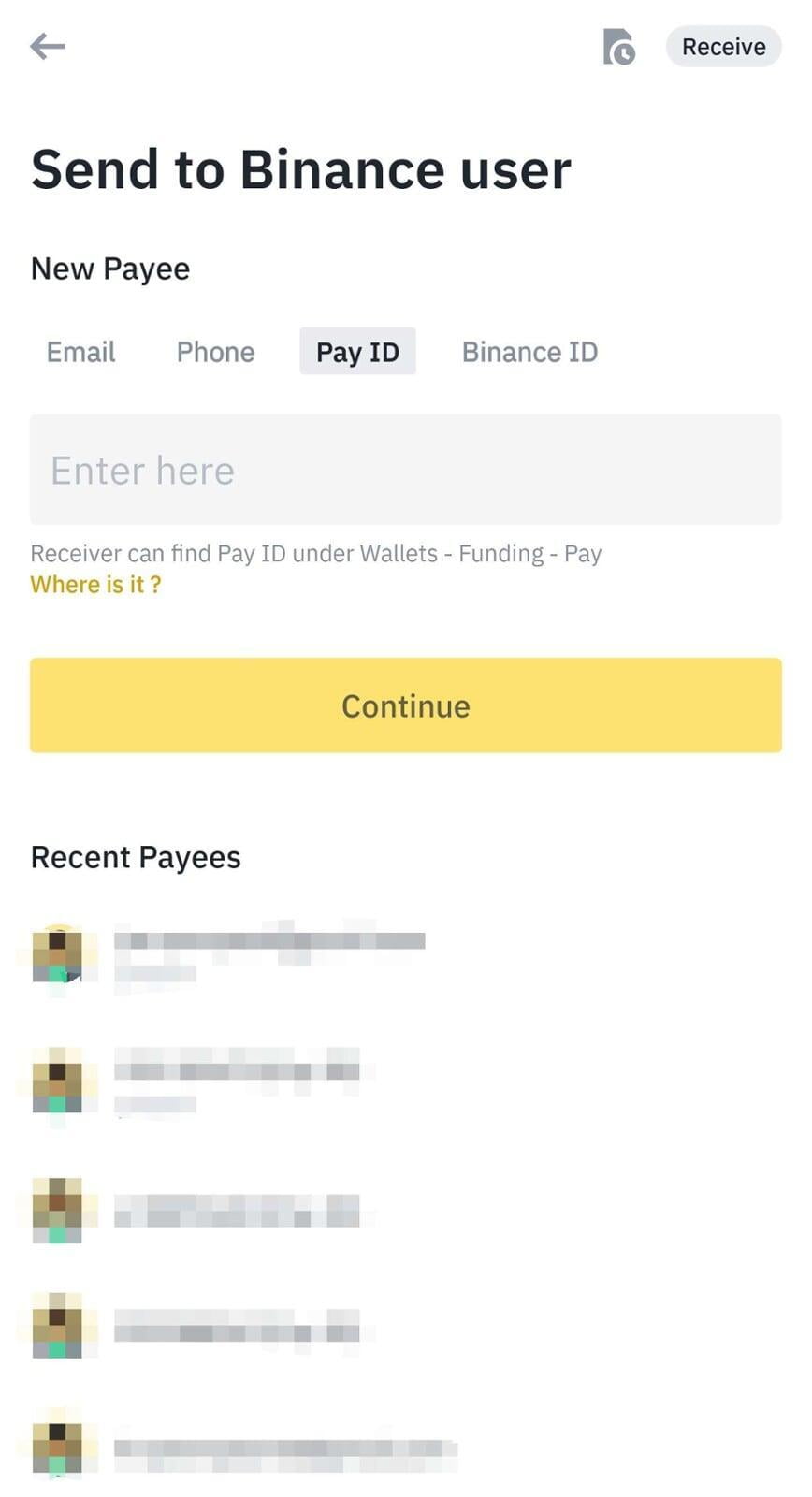Switch to the Binance ID tab
Viewport: 812px width, 1497px height.
pyautogui.click(x=529, y=352)
